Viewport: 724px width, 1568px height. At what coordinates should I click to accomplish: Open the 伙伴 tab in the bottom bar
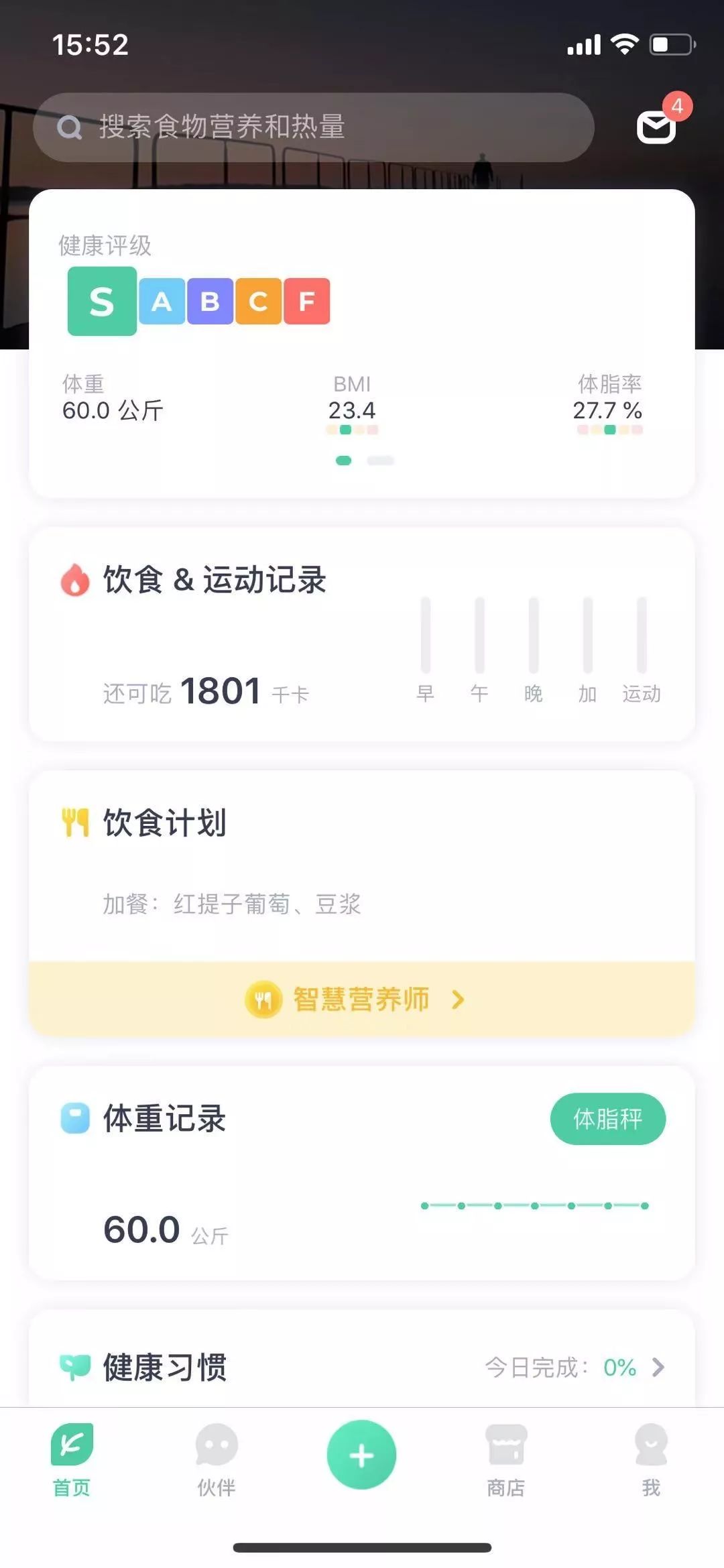coord(217,1461)
